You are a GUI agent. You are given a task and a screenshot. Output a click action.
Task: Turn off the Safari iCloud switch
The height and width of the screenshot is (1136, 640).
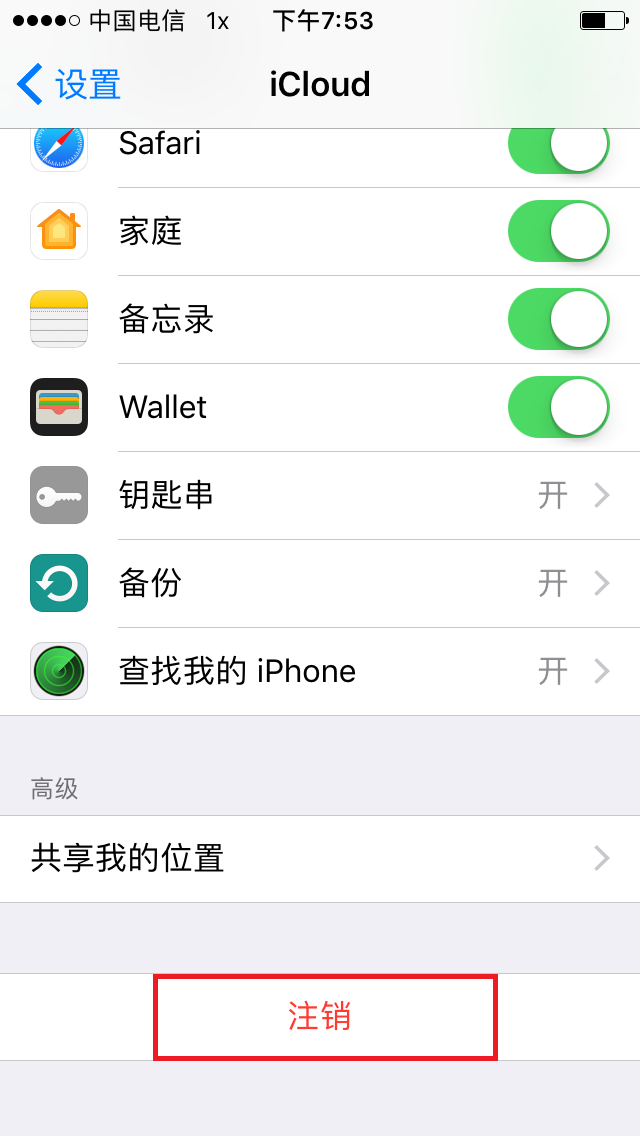558,149
